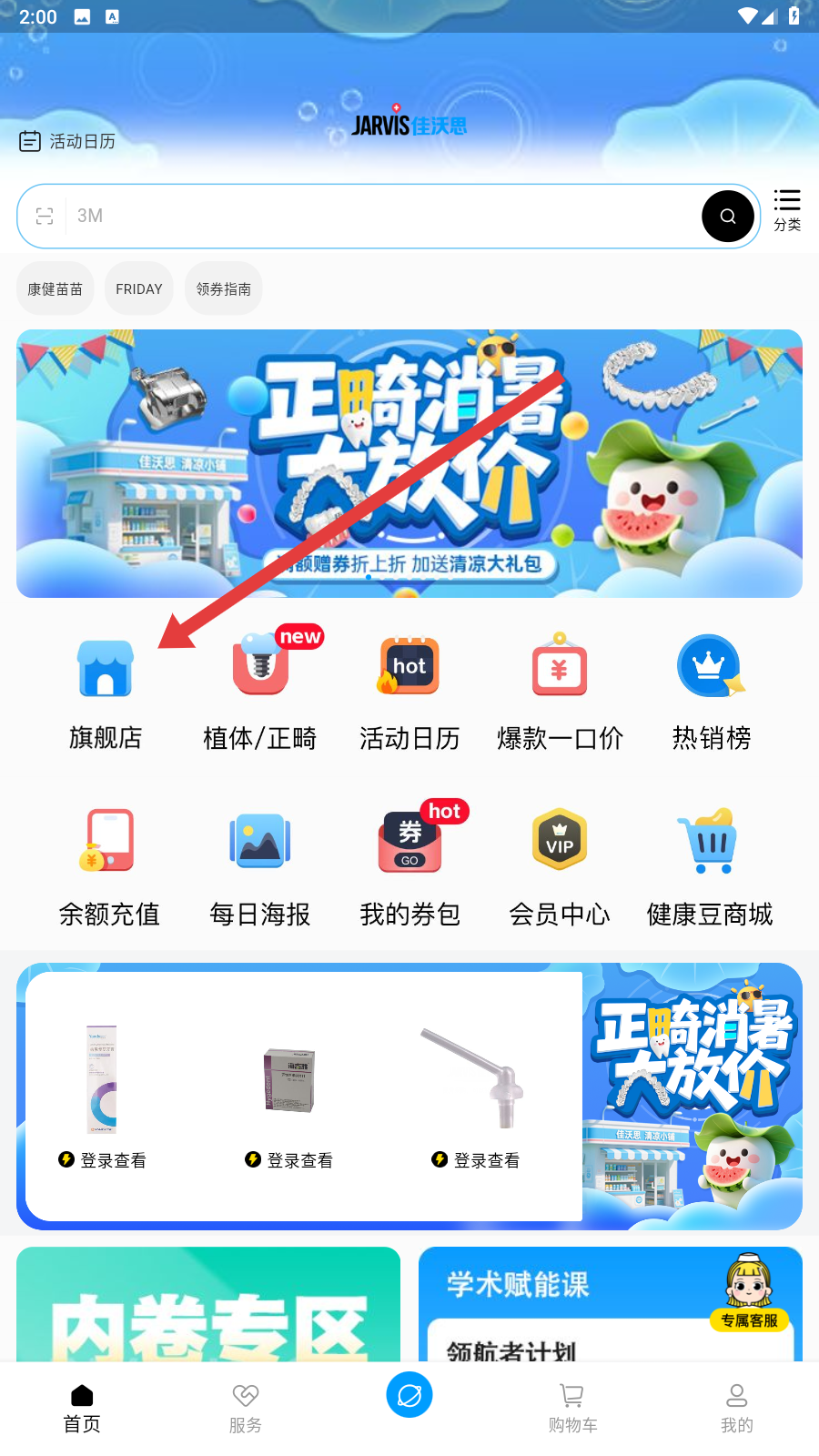Viewport: 819px width, 1456px height.
Task: Open the 分类 category menu
Action: (x=787, y=209)
